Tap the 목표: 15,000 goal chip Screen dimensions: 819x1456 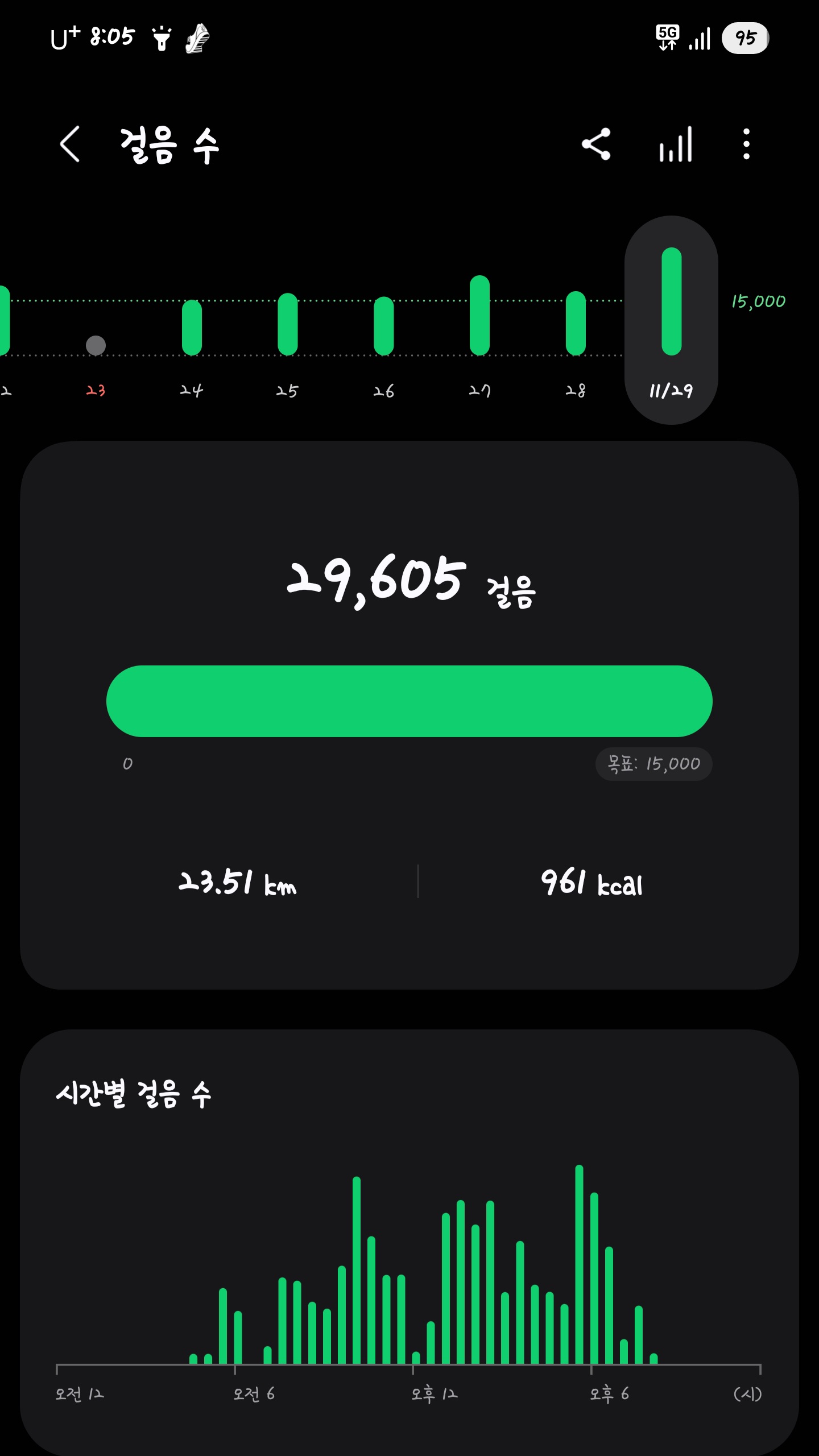[x=653, y=764]
